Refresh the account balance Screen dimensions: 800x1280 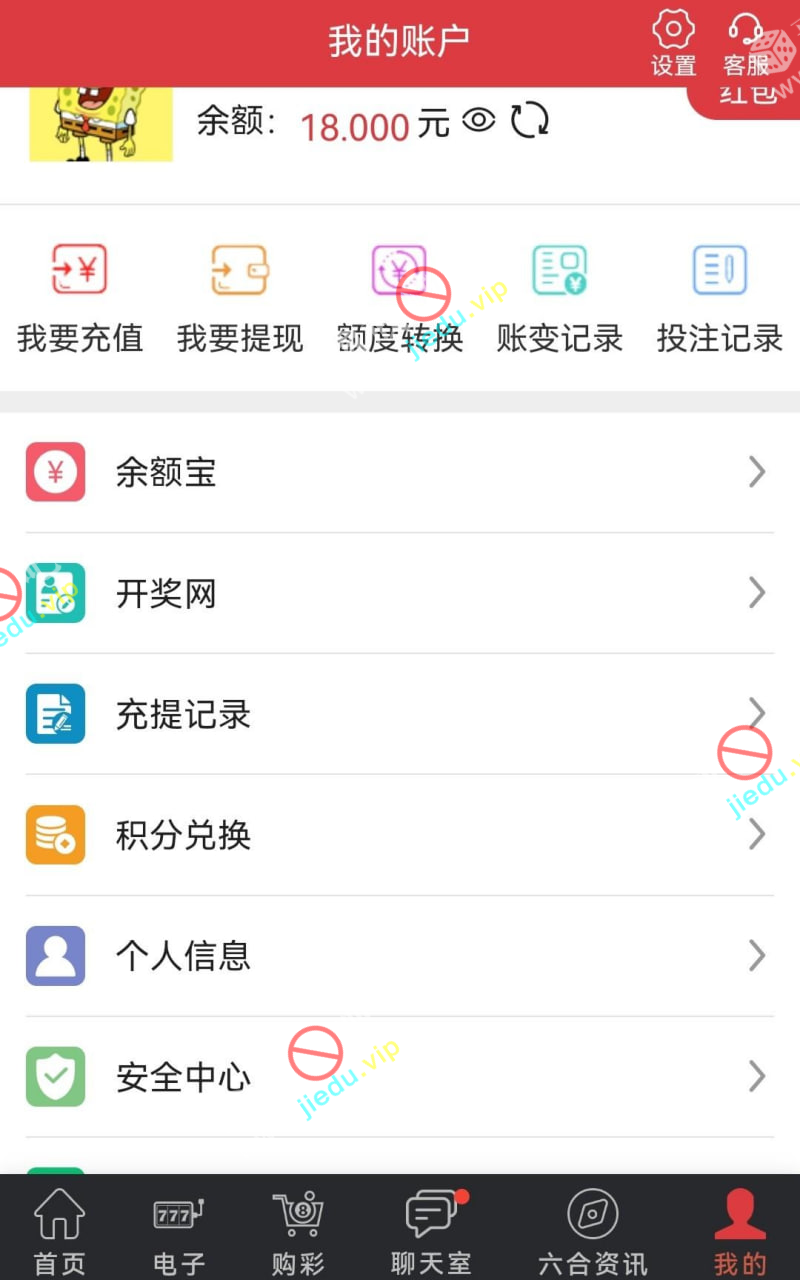(530, 120)
